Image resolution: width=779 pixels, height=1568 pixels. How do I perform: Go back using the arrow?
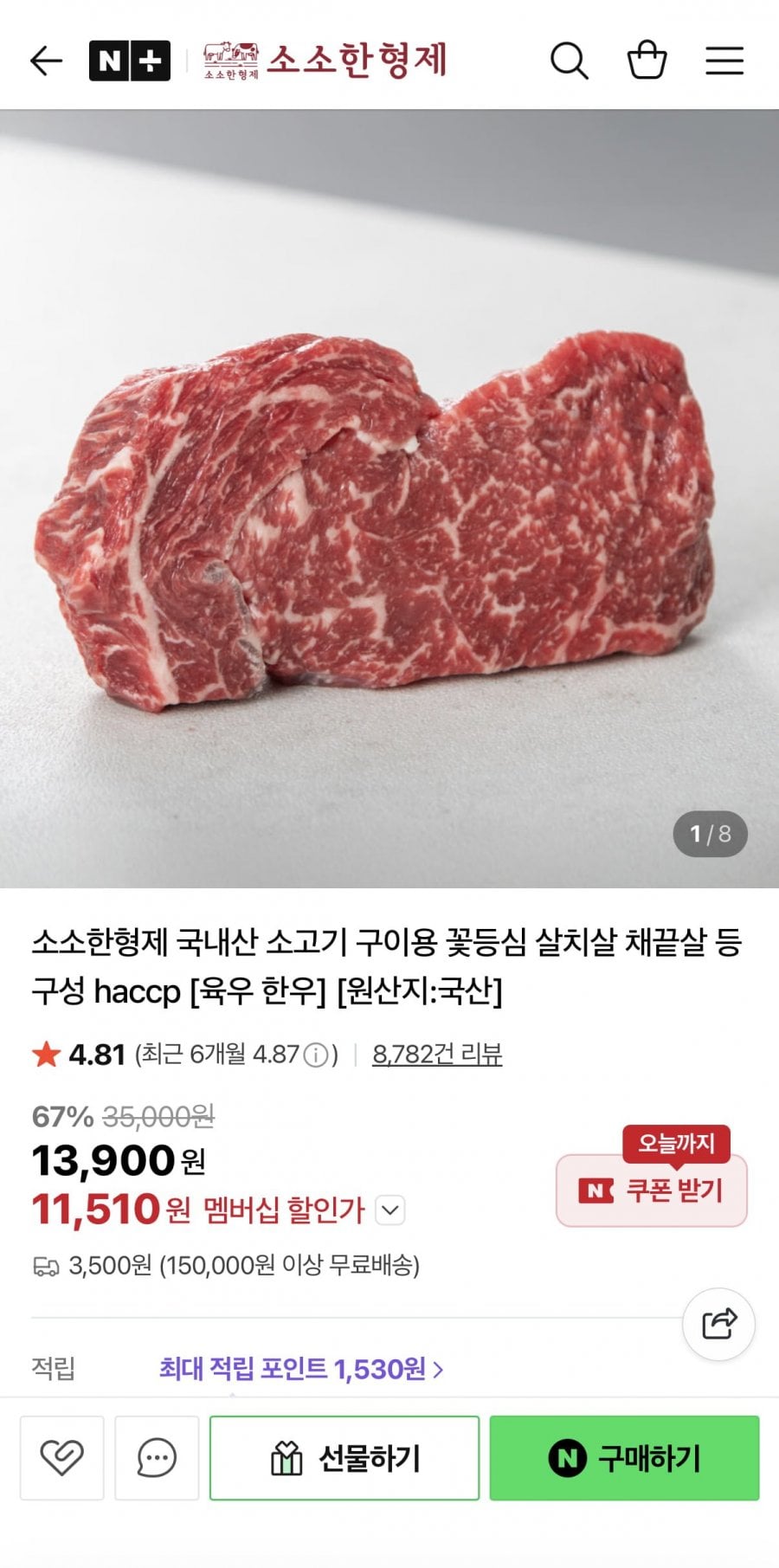[46, 61]
